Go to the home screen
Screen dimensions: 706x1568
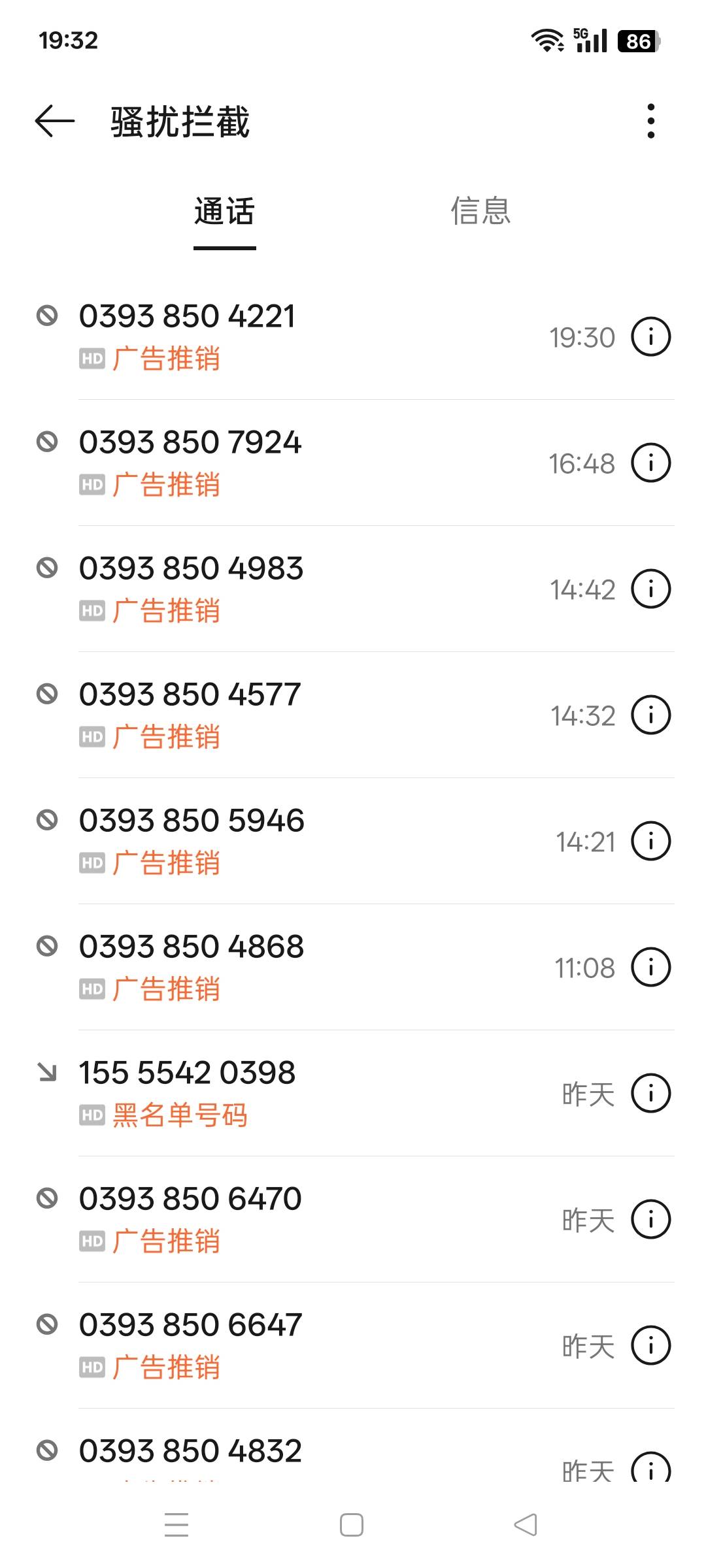pyautogui.click(x=352, y=1526)
